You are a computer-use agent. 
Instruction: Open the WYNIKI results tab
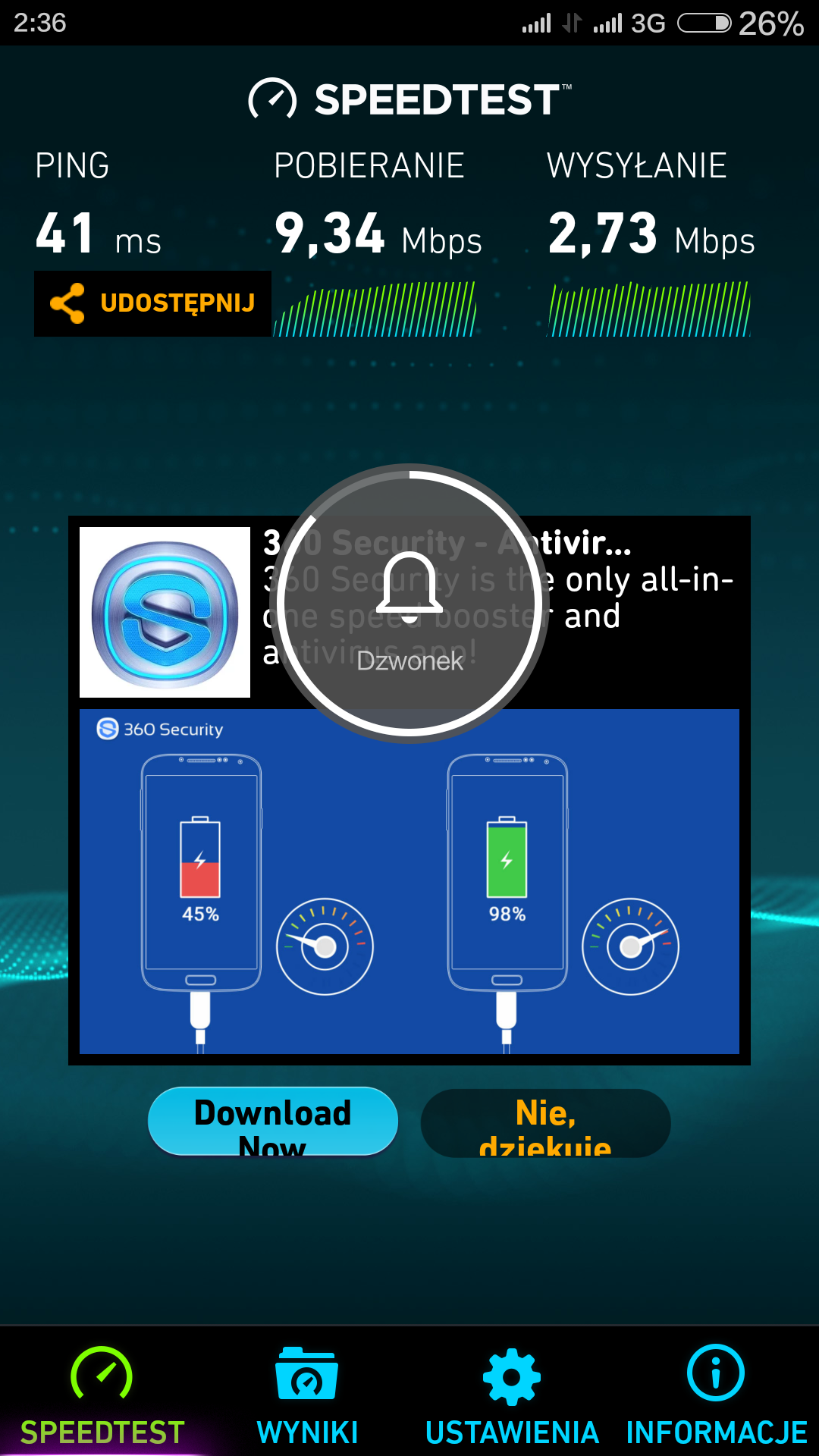click(307, 1395)
